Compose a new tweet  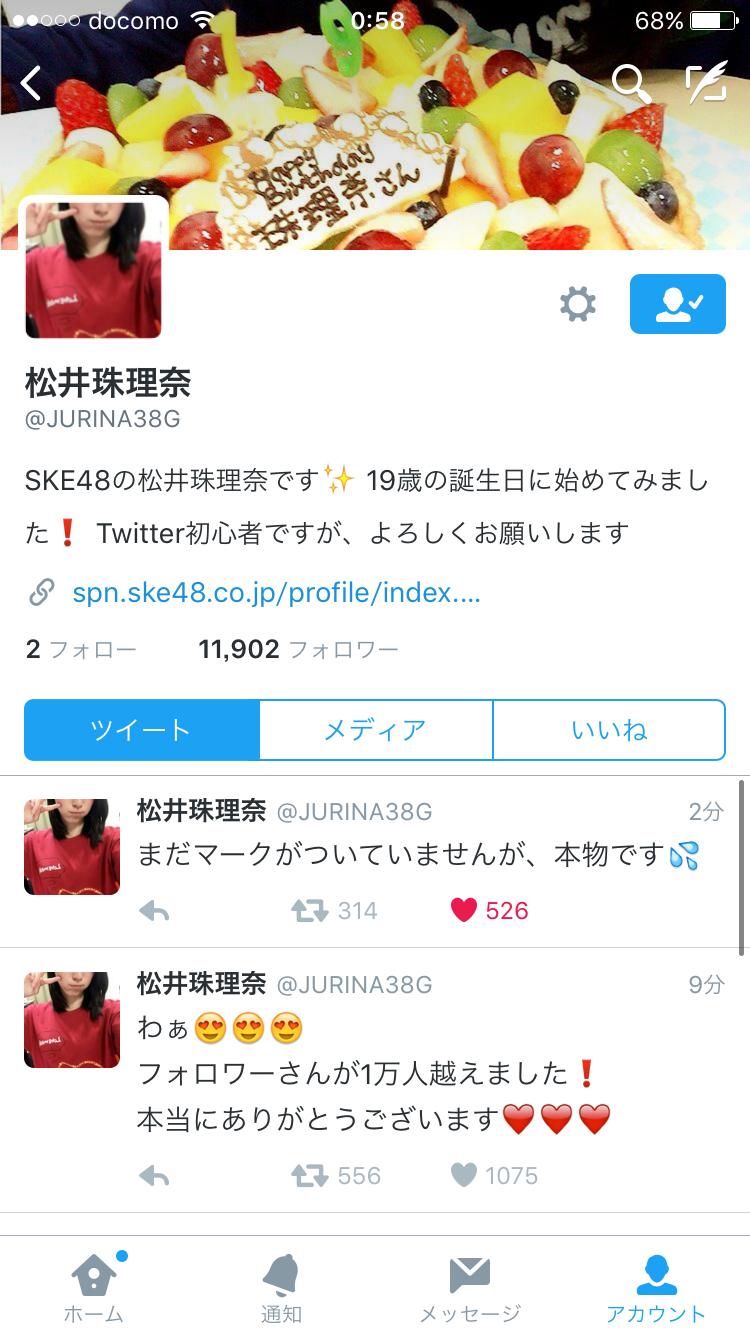point(706,84)
